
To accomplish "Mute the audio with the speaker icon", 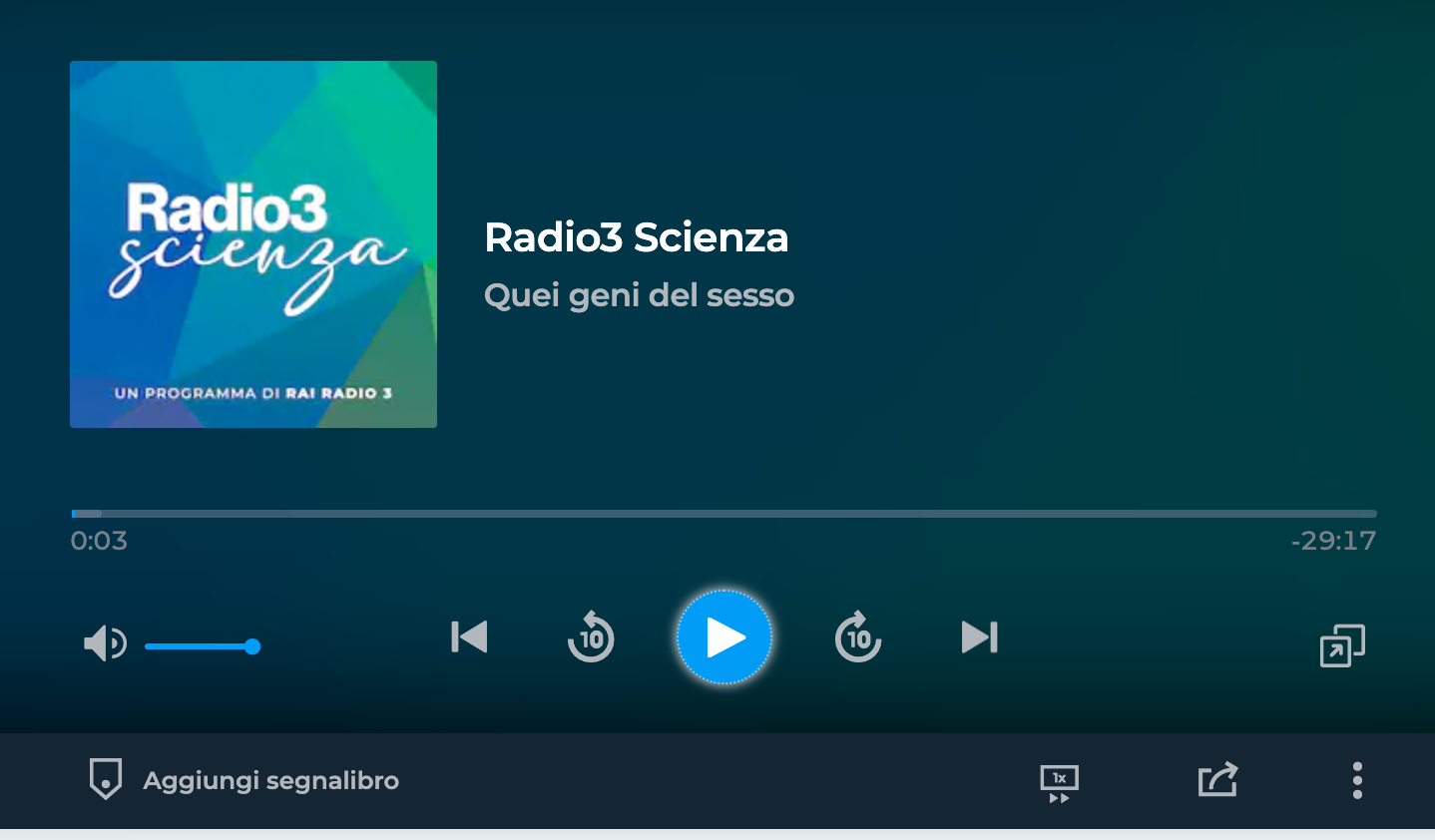I will pos(105,644).
